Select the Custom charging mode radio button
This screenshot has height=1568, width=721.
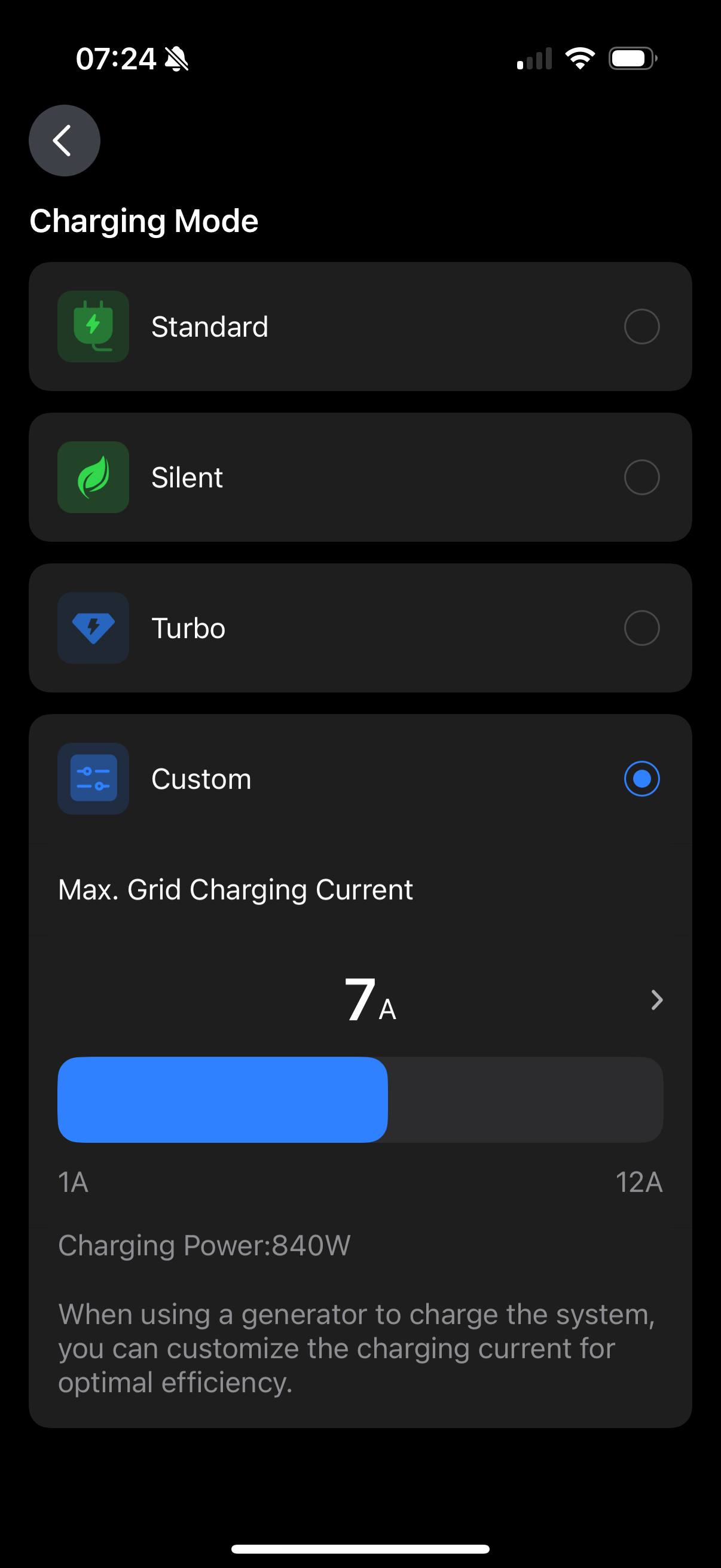(641, 779)
